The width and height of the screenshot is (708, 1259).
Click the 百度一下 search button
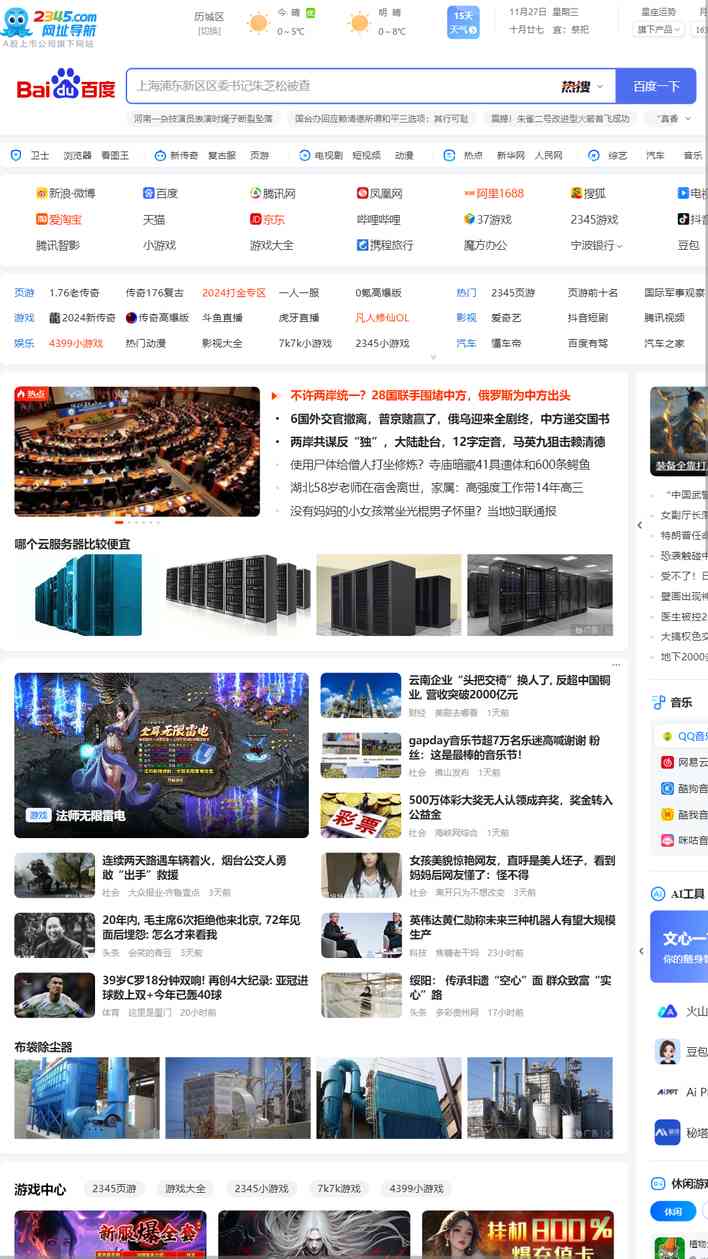pos(656,86)
